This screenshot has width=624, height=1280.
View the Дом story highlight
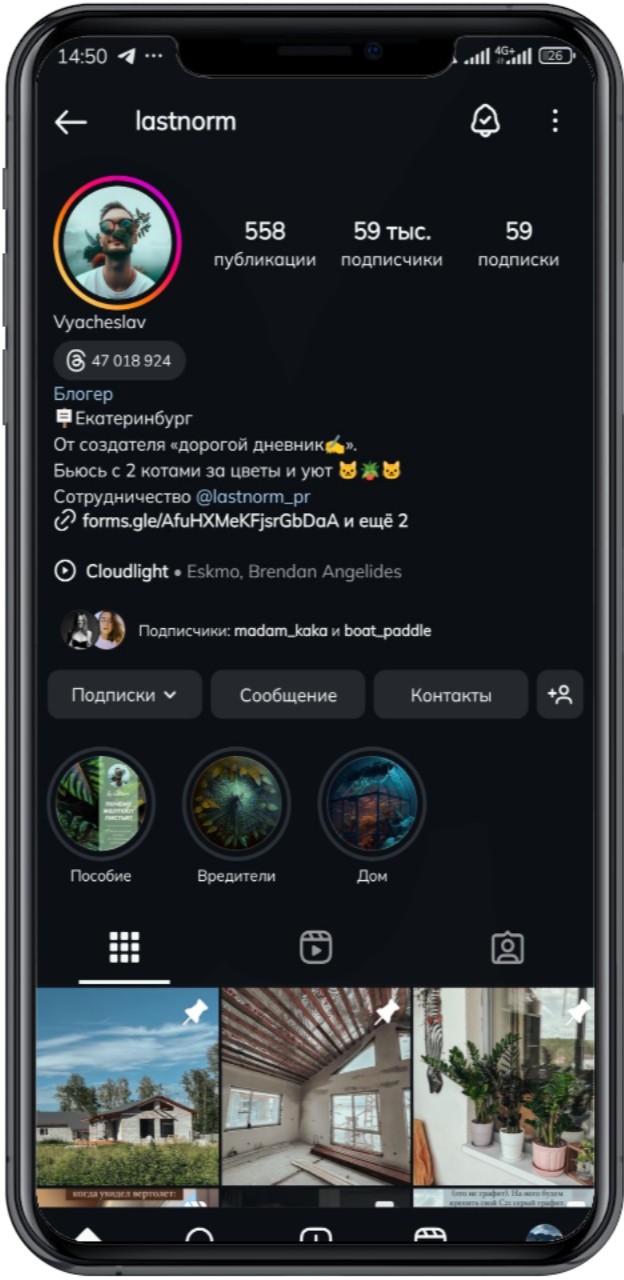pyautogui.click(x=372, y=802)
